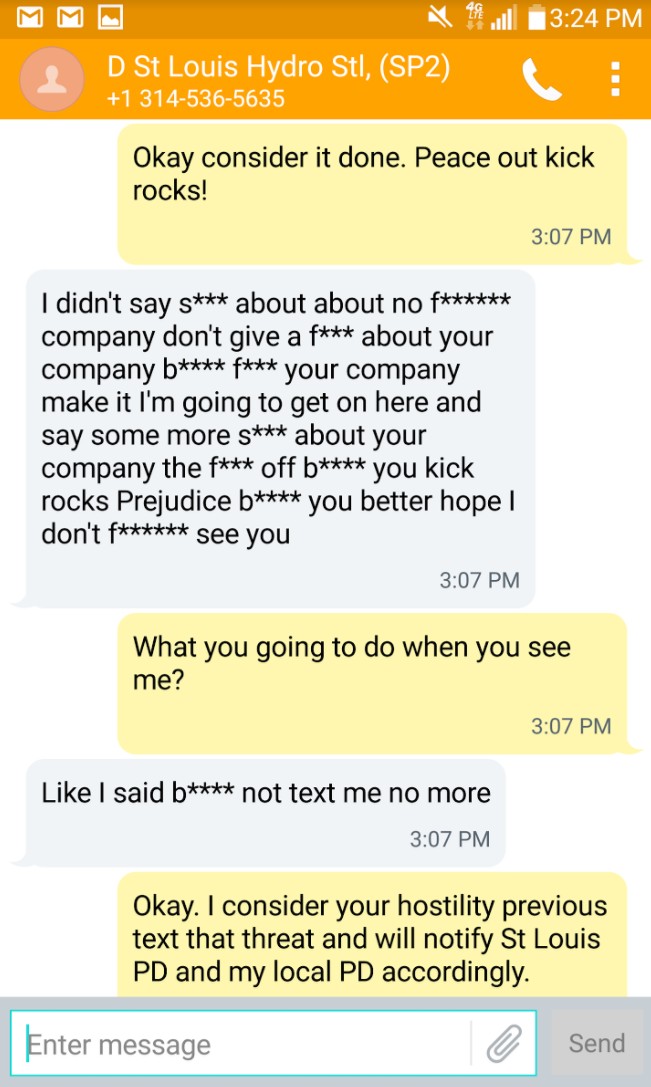This screenshot has height=1087, width=651.
Task: Open the contact avatar in header
Action: coord(52,79)
